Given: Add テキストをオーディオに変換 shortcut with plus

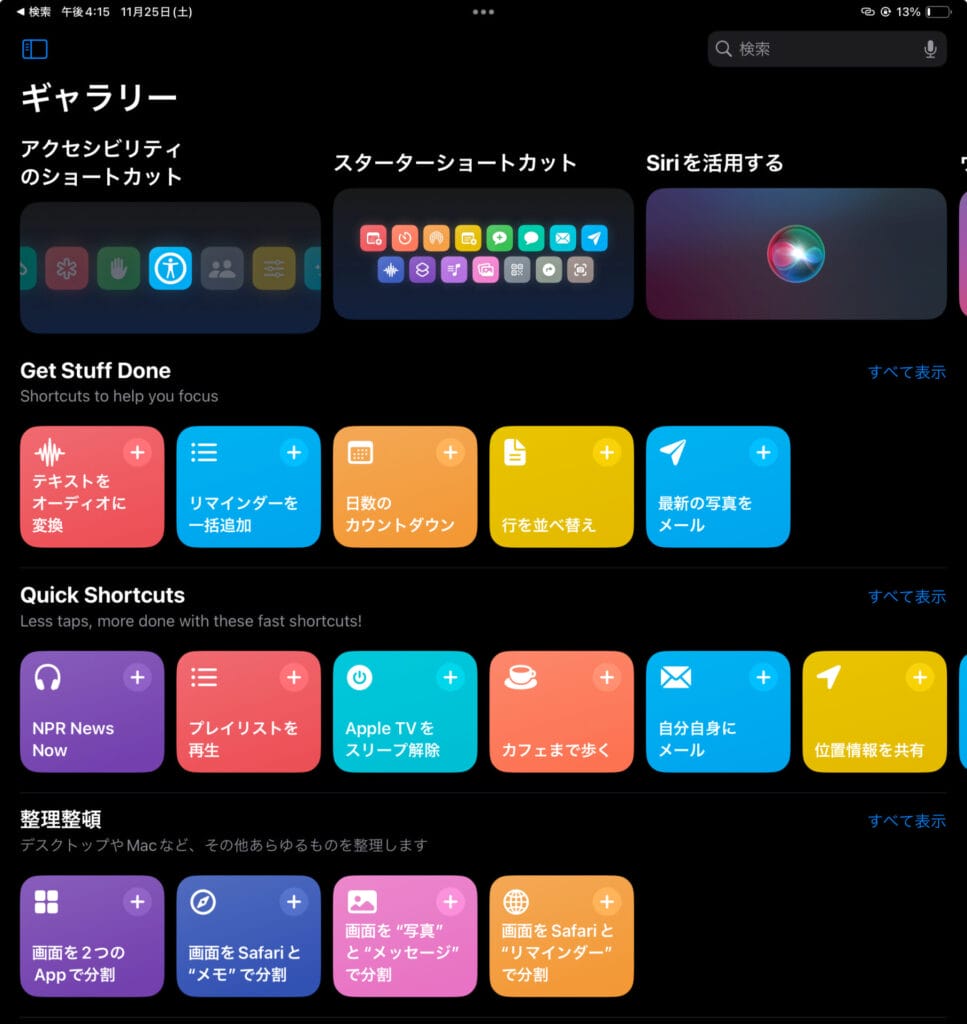Looking at the screenshot, I should (x=138, y=453).
